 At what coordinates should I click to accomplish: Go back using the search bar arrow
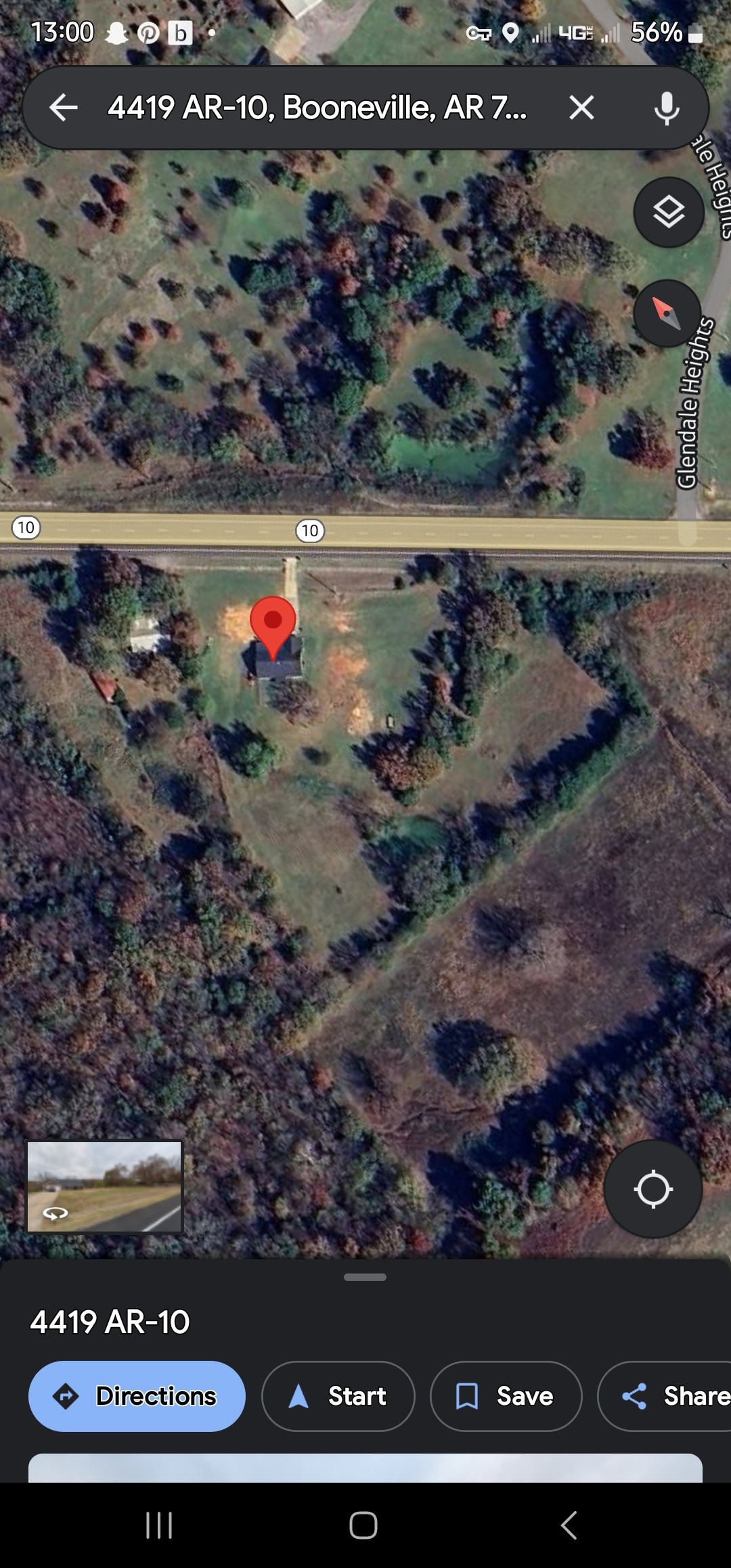pos(64,108)
